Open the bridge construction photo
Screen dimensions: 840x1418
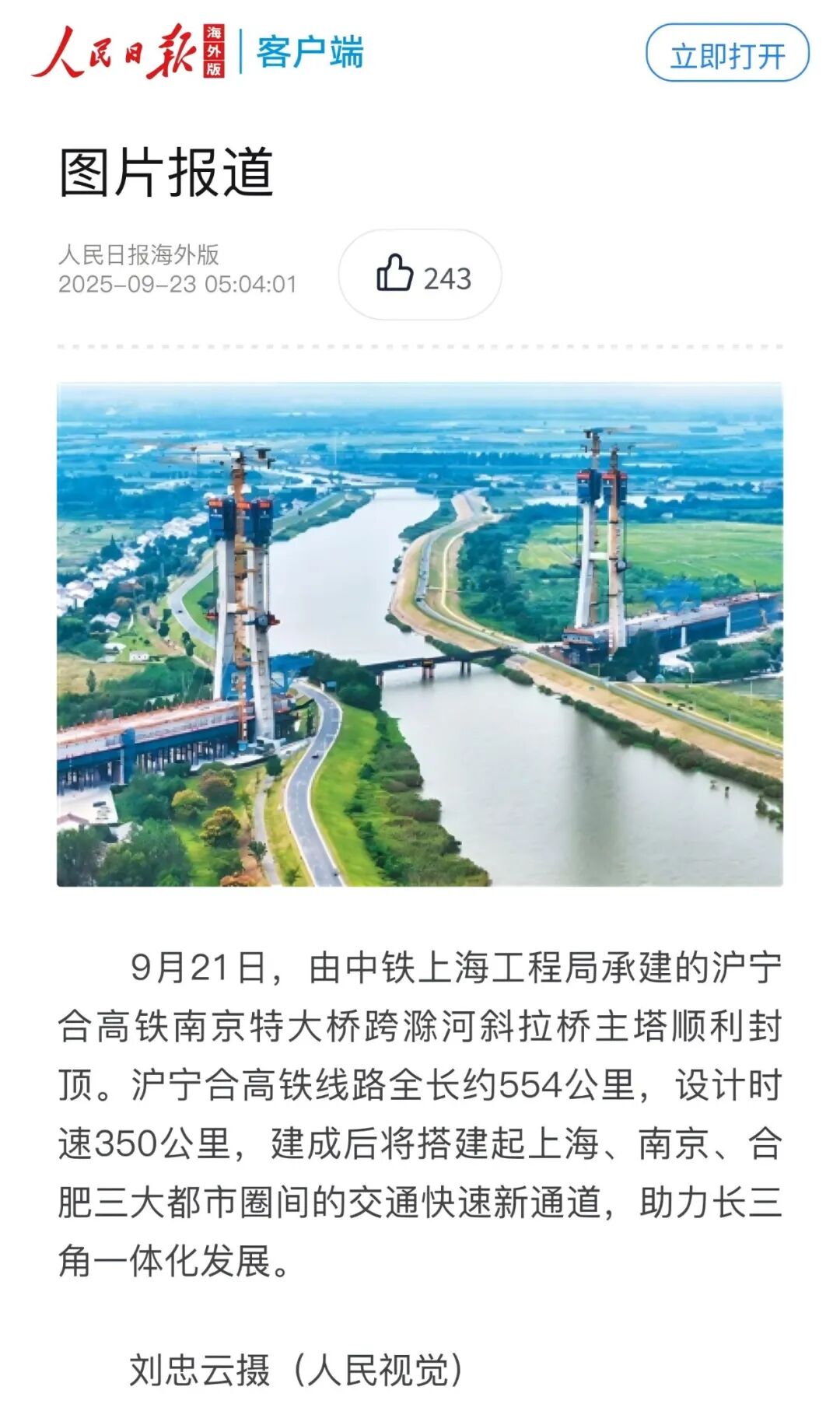(420, 634)
